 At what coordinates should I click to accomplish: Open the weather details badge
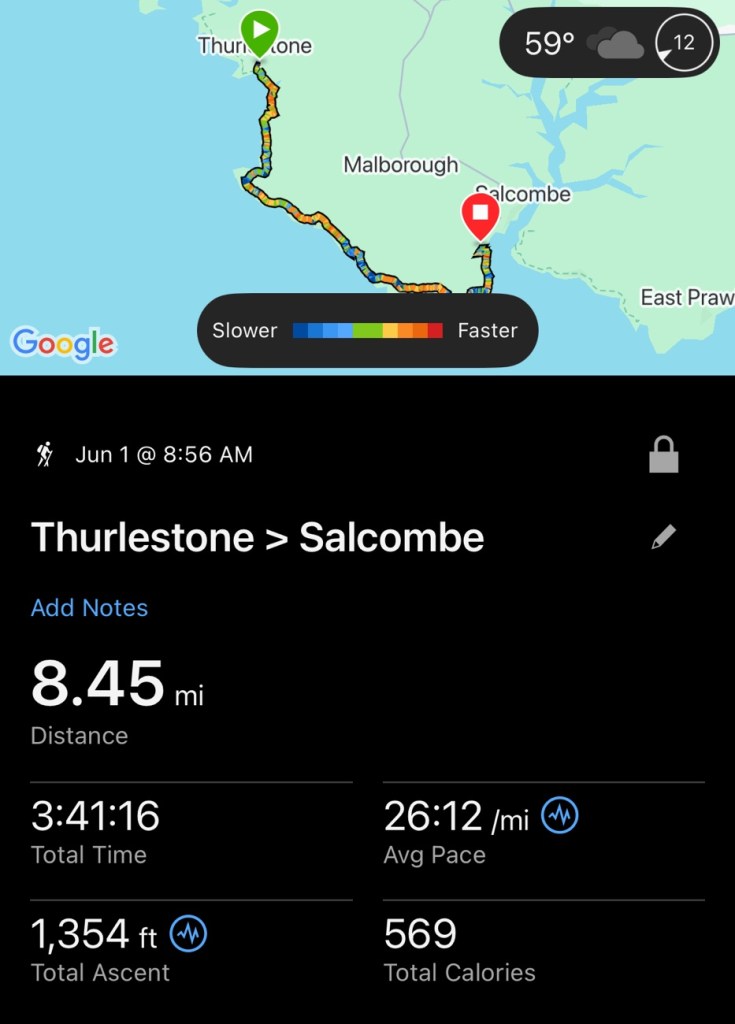tap(609, 43)
